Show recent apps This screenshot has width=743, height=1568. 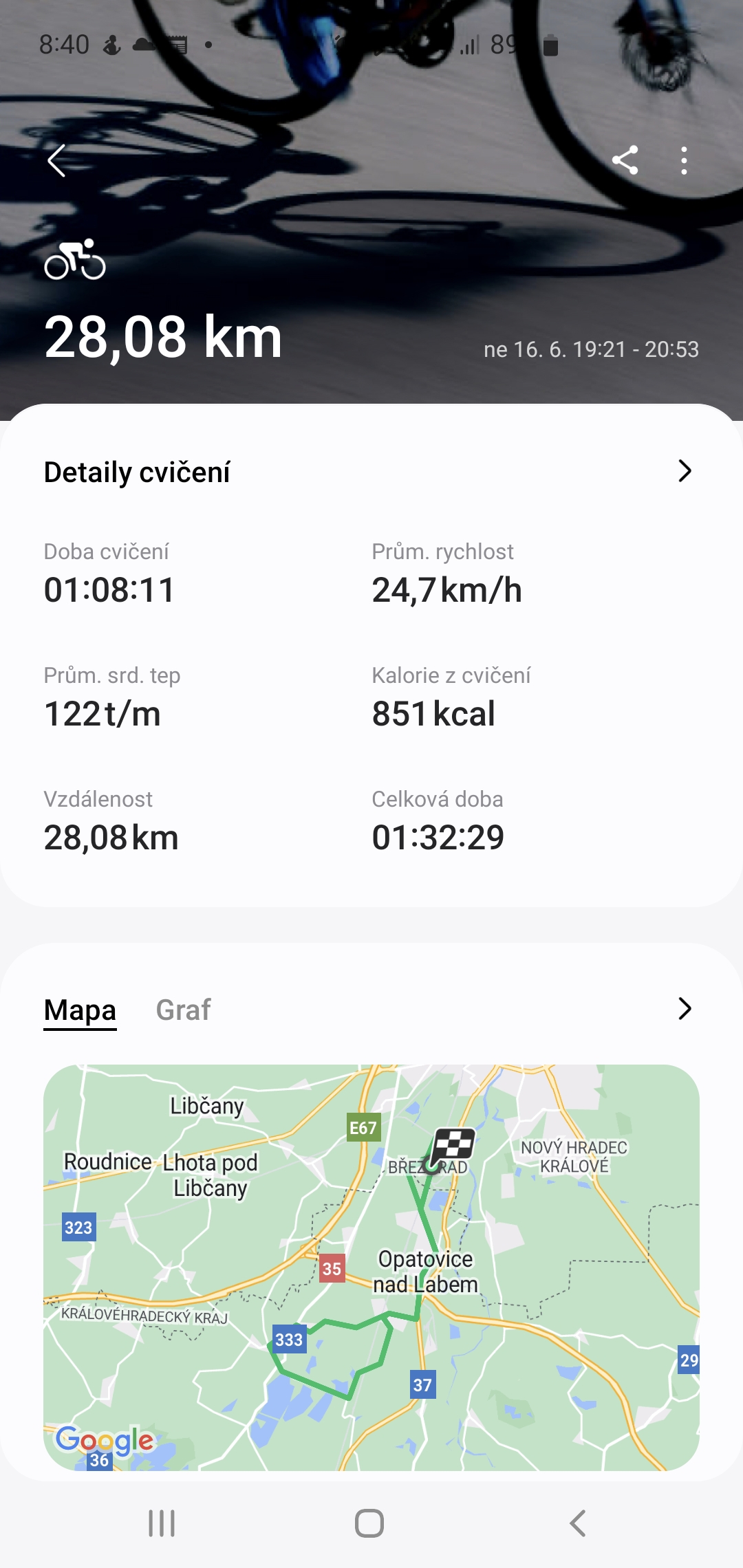162,1523
